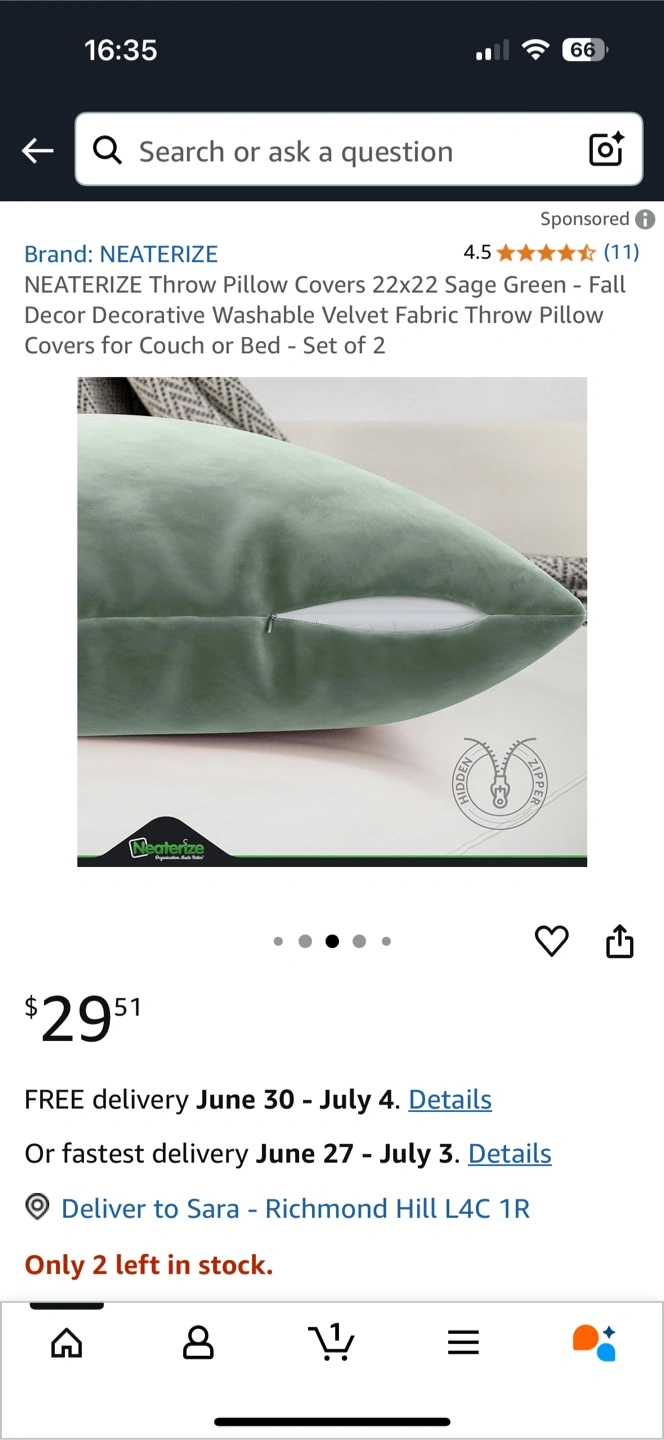The height and width of the screenshot is (1440, 664).
Task: Open the shopping cart tab
Action: click(x=331, y=1342)
